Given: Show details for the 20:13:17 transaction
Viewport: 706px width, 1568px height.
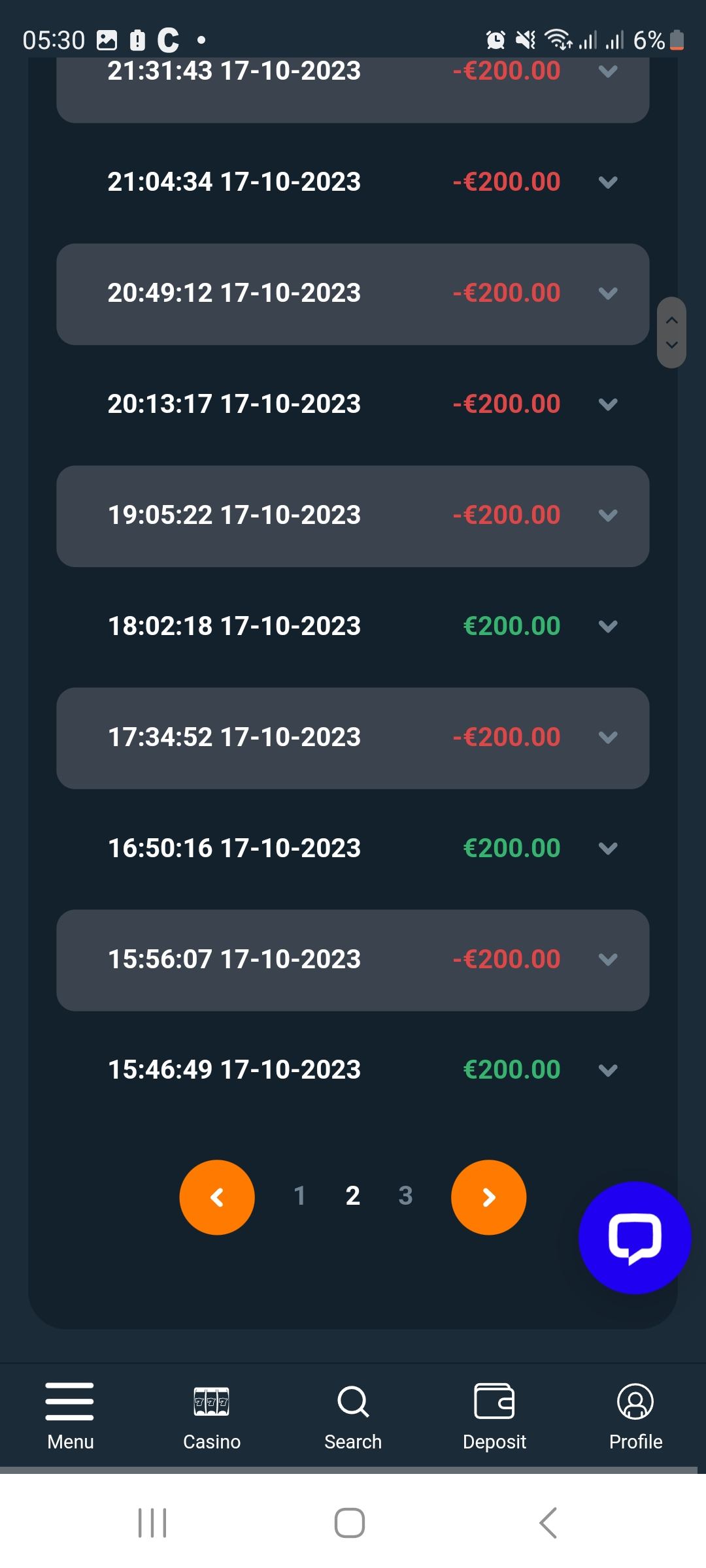Looking at the screenshot, I should pyautogui.click(x=608, y=404).
